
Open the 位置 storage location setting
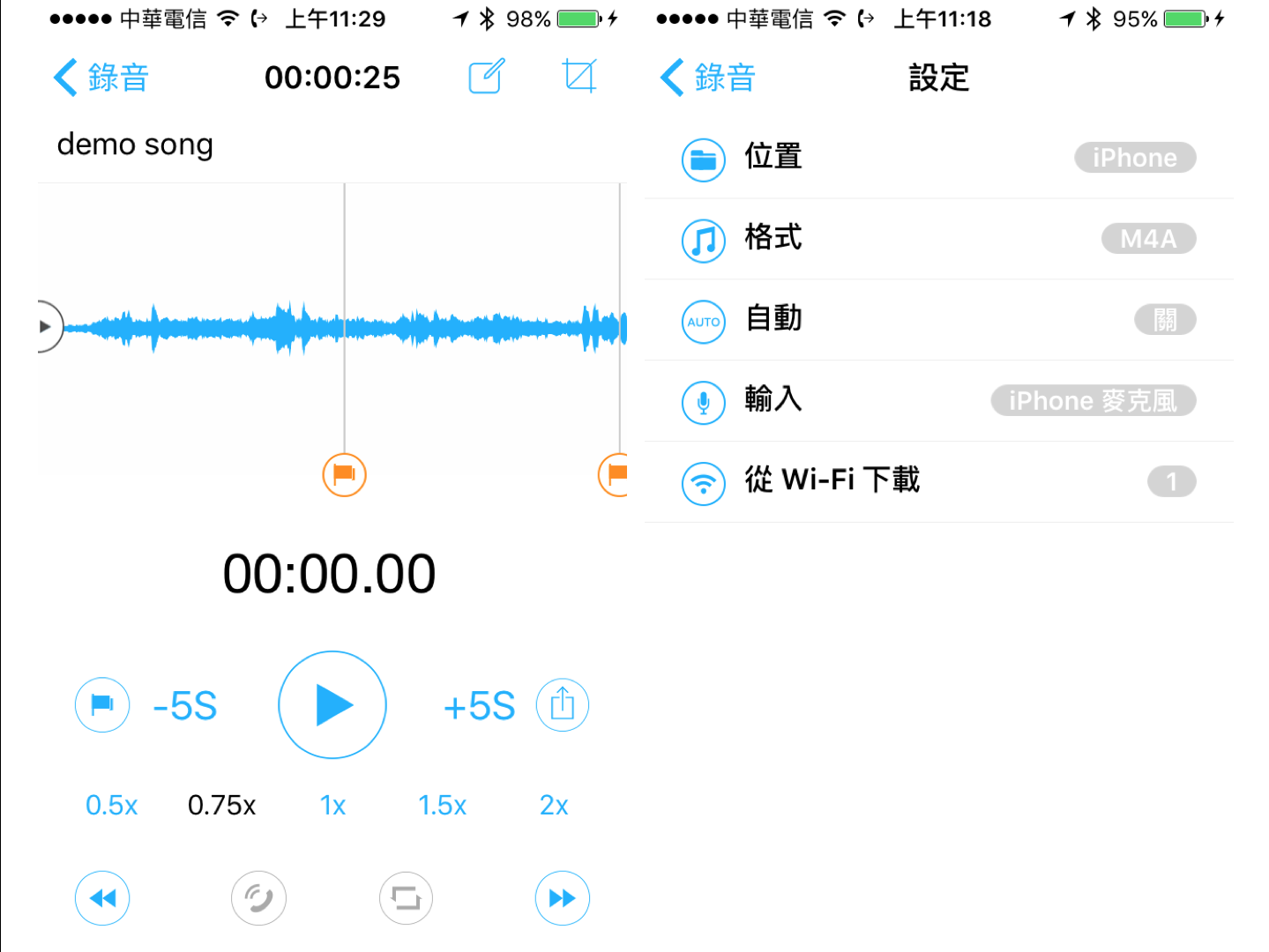click(938, 158)
